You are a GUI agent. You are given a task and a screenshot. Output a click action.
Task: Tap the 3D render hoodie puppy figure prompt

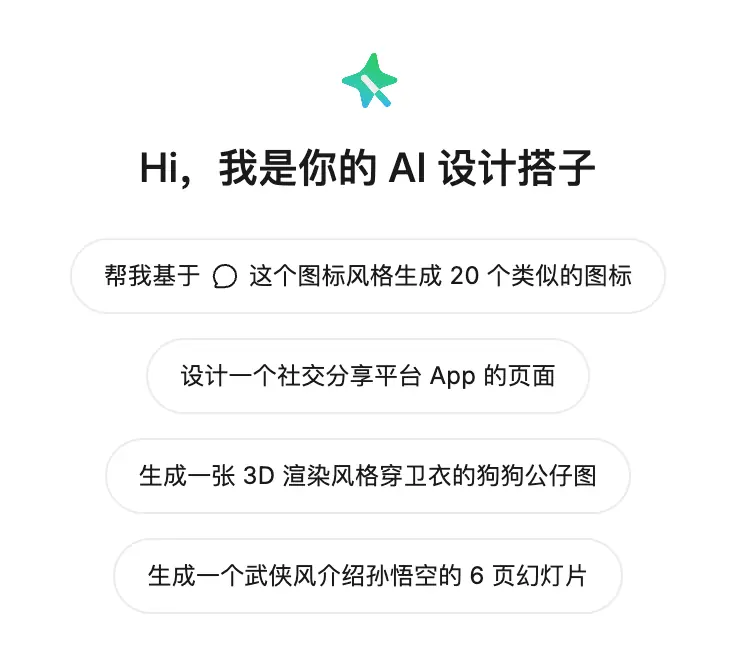(368, 476)
